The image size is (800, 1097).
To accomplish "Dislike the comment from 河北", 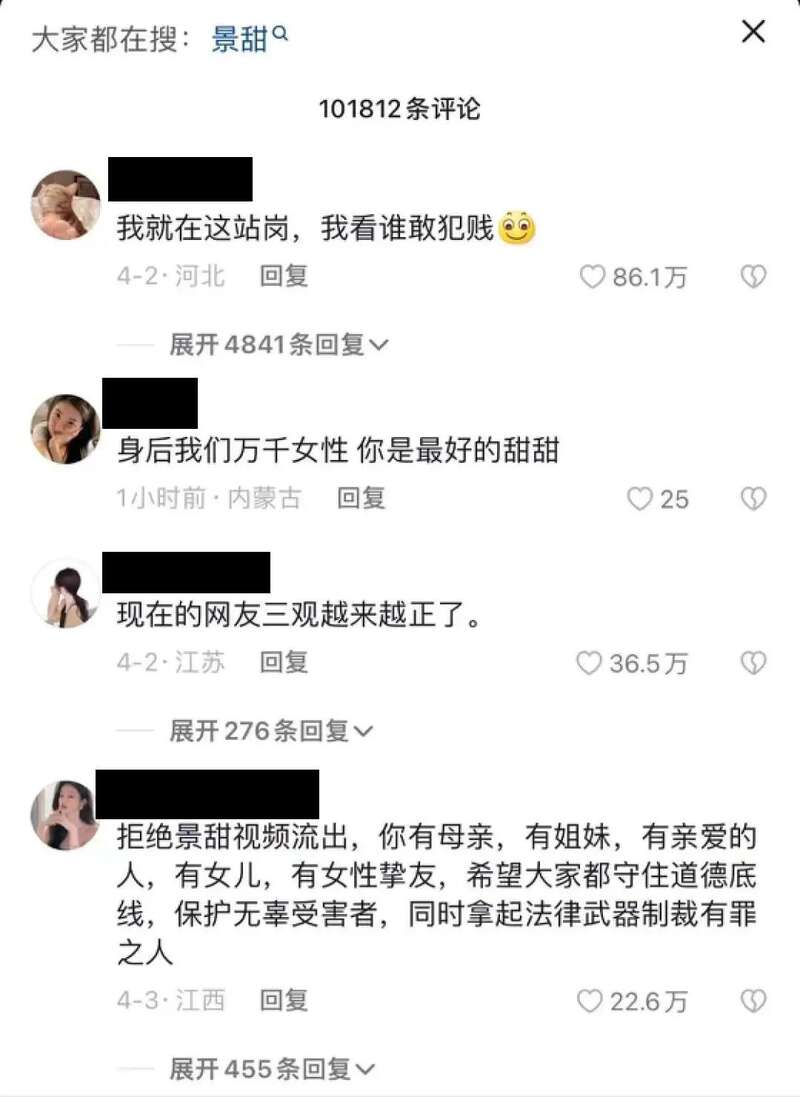I will (x=753, y=277).
